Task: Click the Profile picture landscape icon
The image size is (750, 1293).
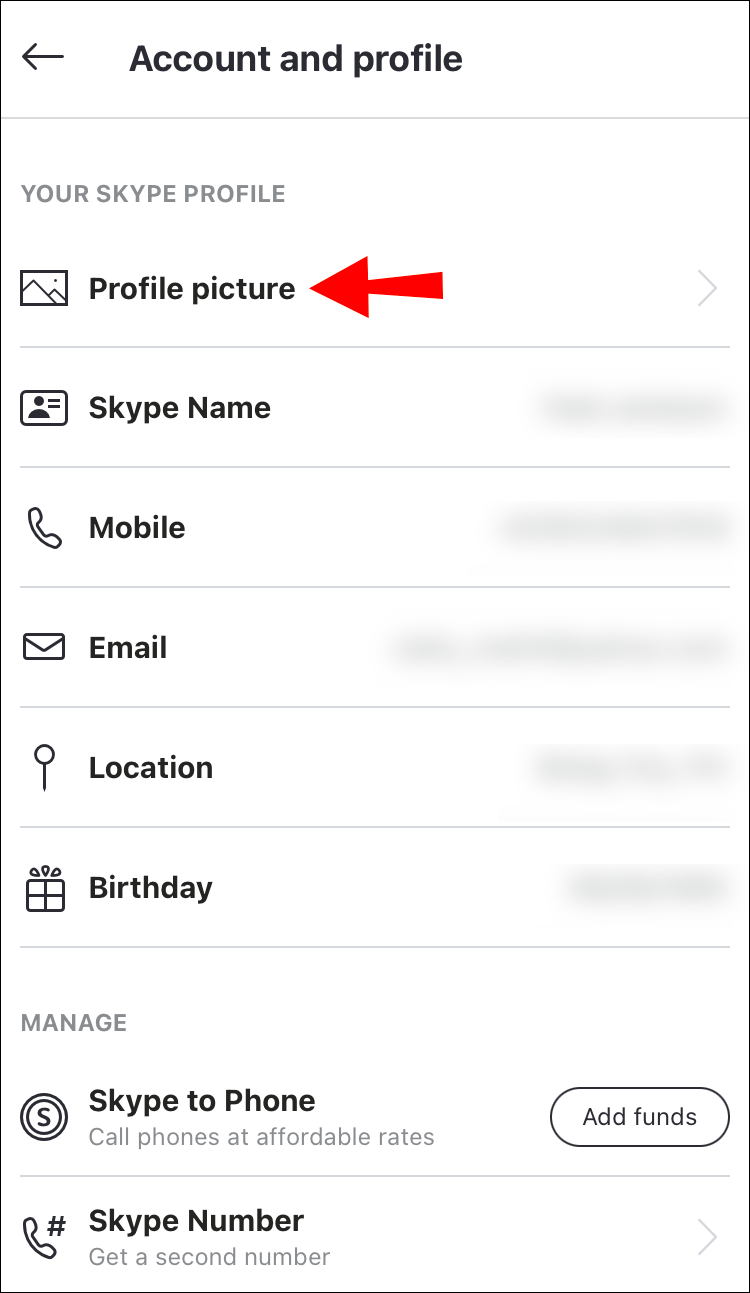Action: click(x=44, y=288)
